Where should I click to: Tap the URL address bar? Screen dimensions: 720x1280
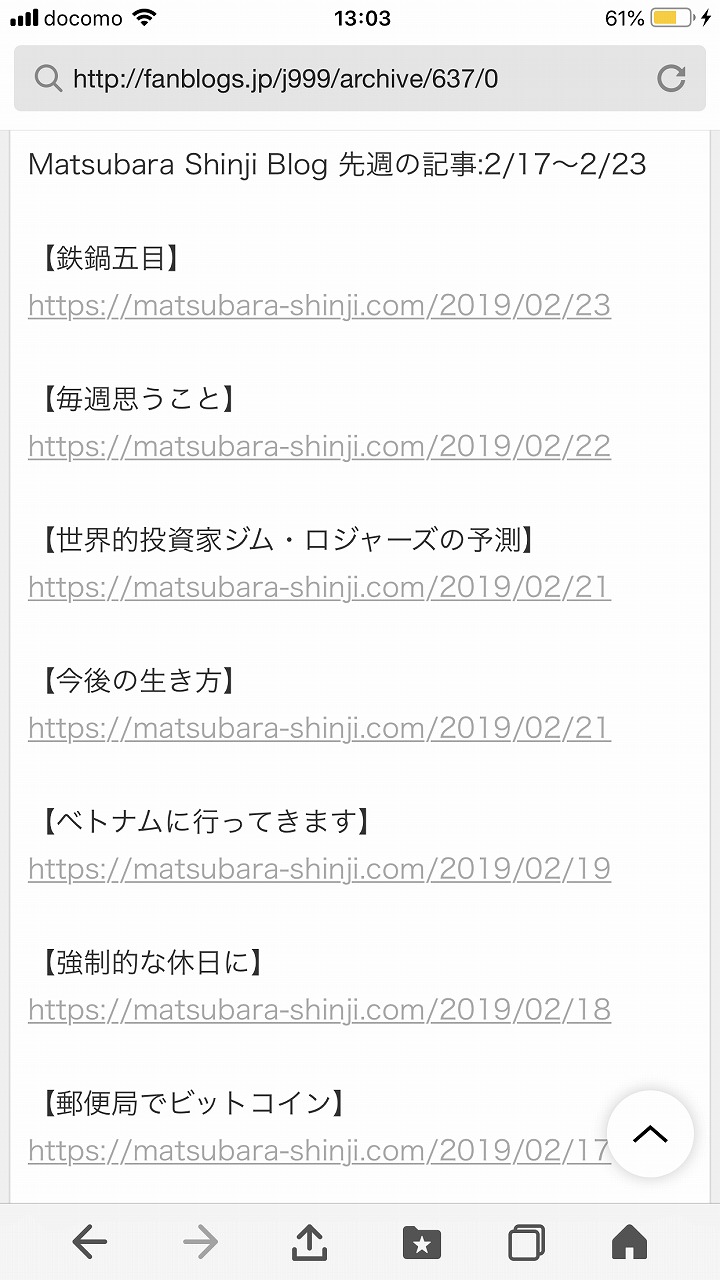point(340,78)
